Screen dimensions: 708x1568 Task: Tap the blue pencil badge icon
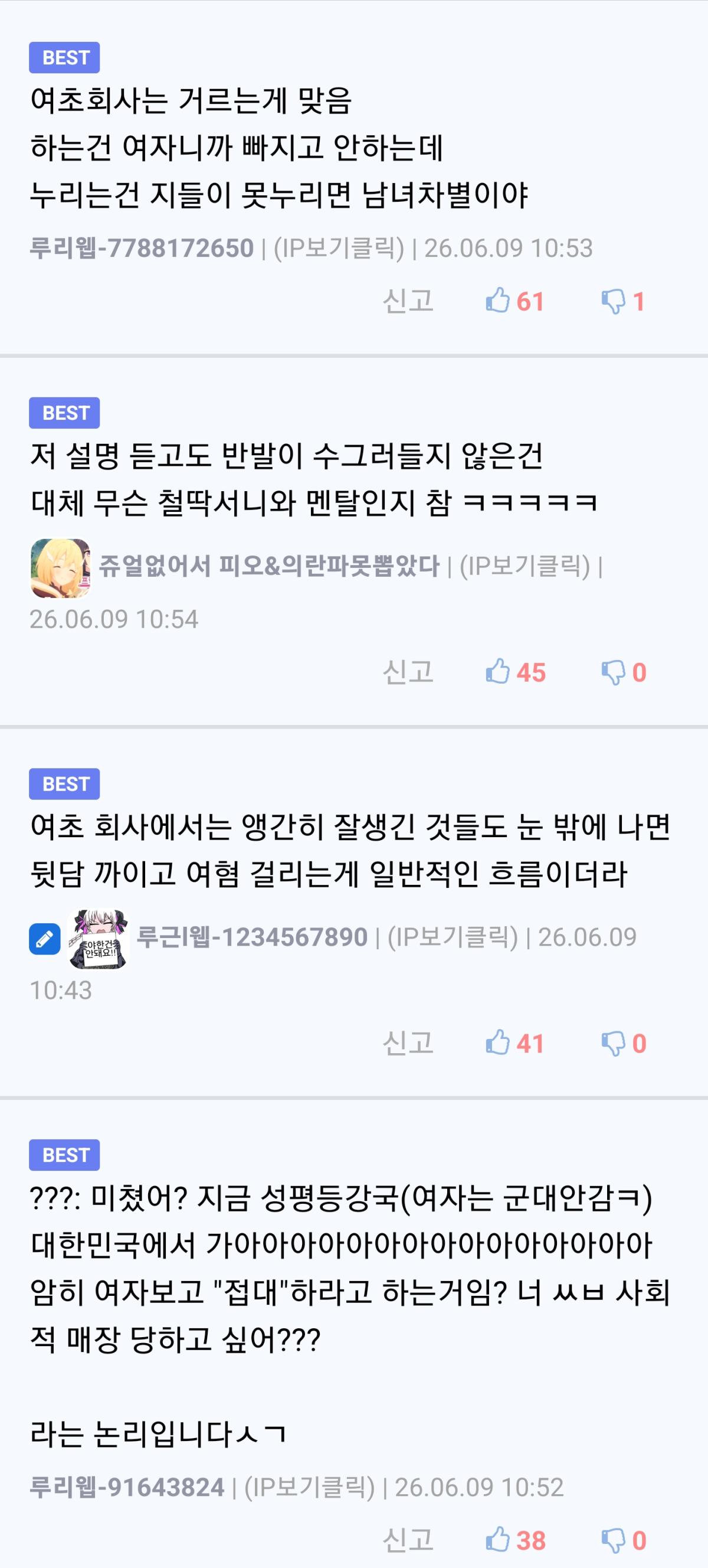44,939
